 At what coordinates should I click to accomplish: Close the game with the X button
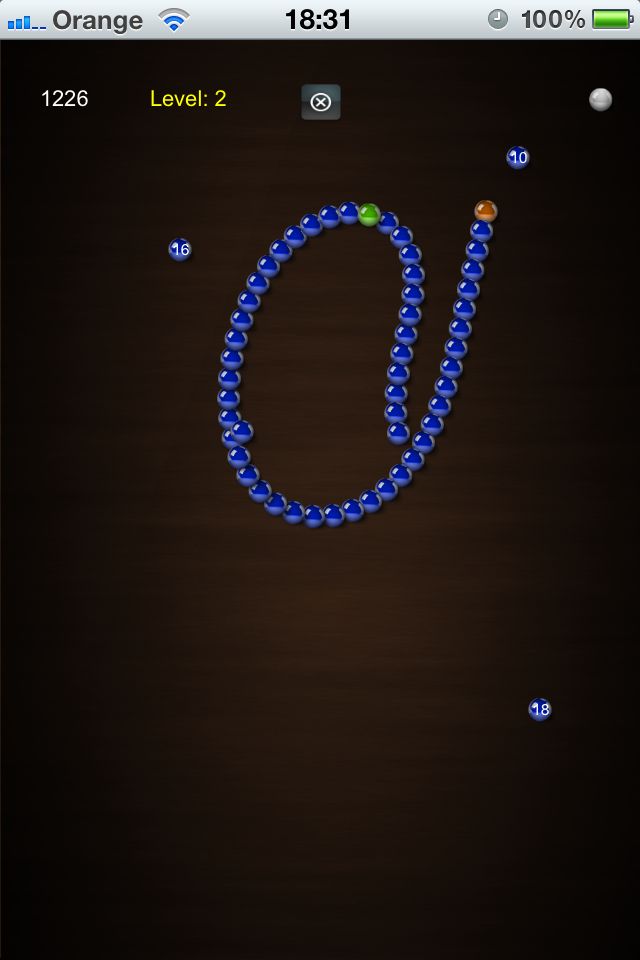coord(321,102)
